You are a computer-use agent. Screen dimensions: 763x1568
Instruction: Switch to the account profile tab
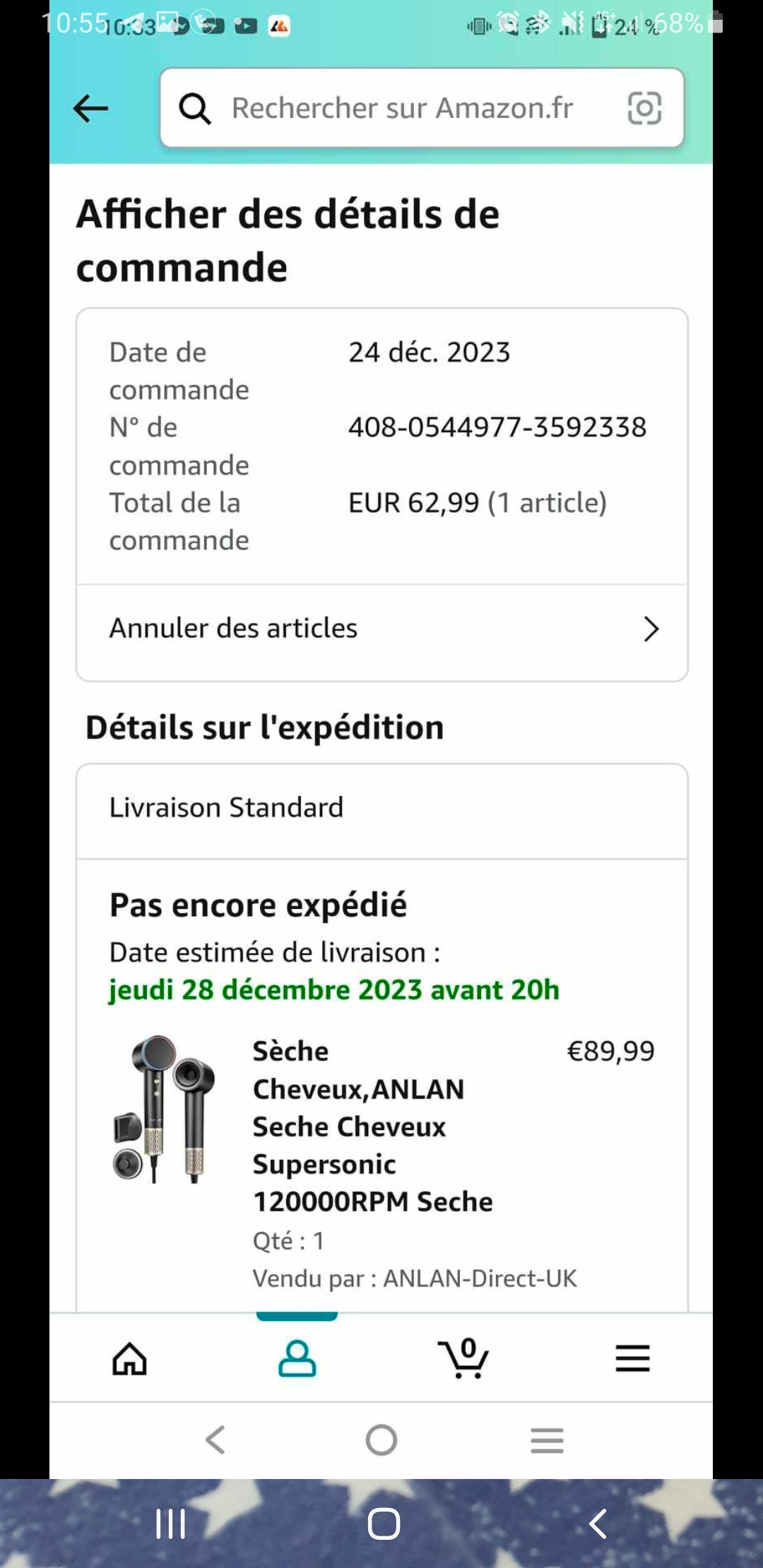point(297,1359)
